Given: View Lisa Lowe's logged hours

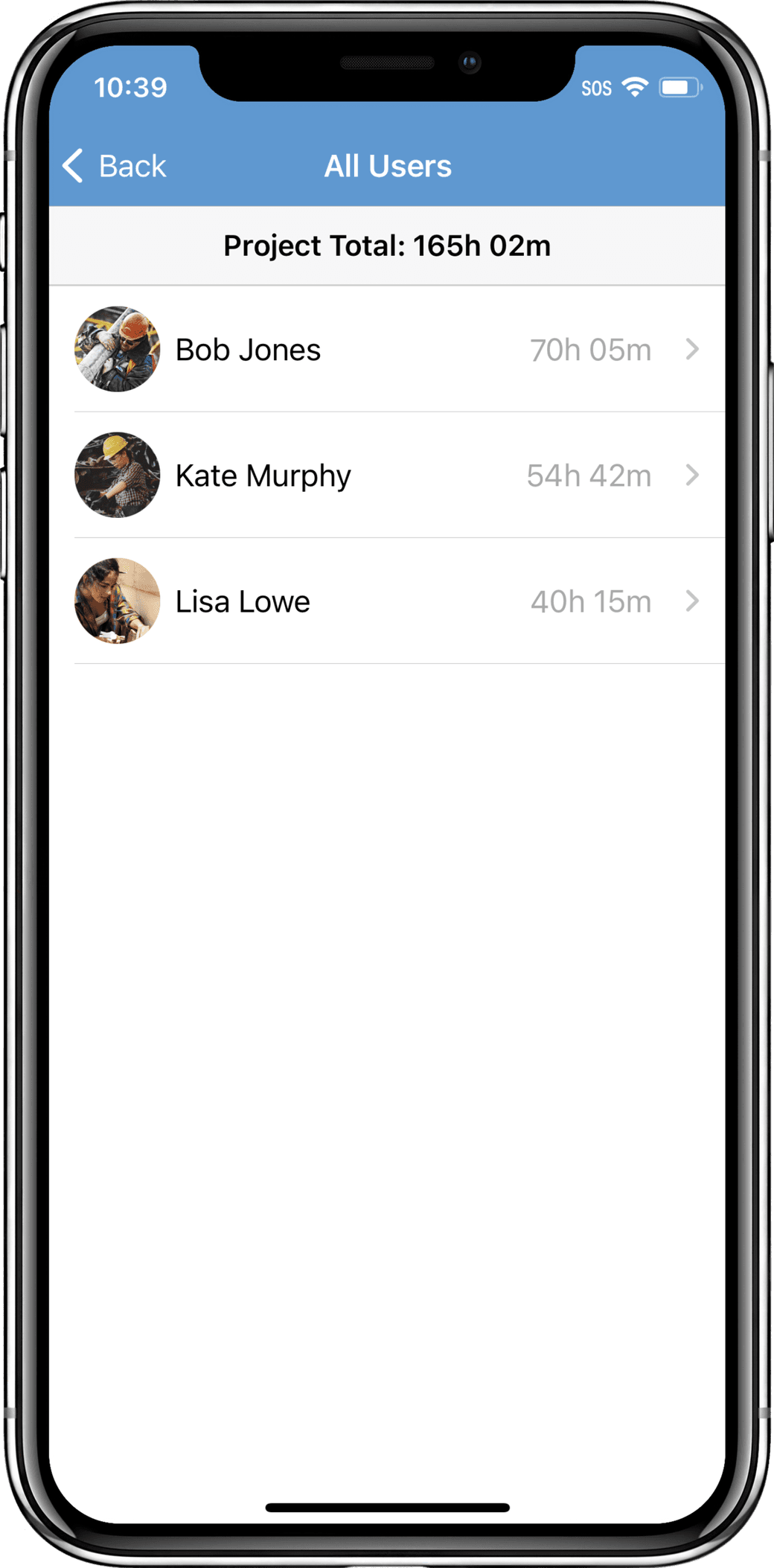Looking at the screenshot, I should (387, 601).
